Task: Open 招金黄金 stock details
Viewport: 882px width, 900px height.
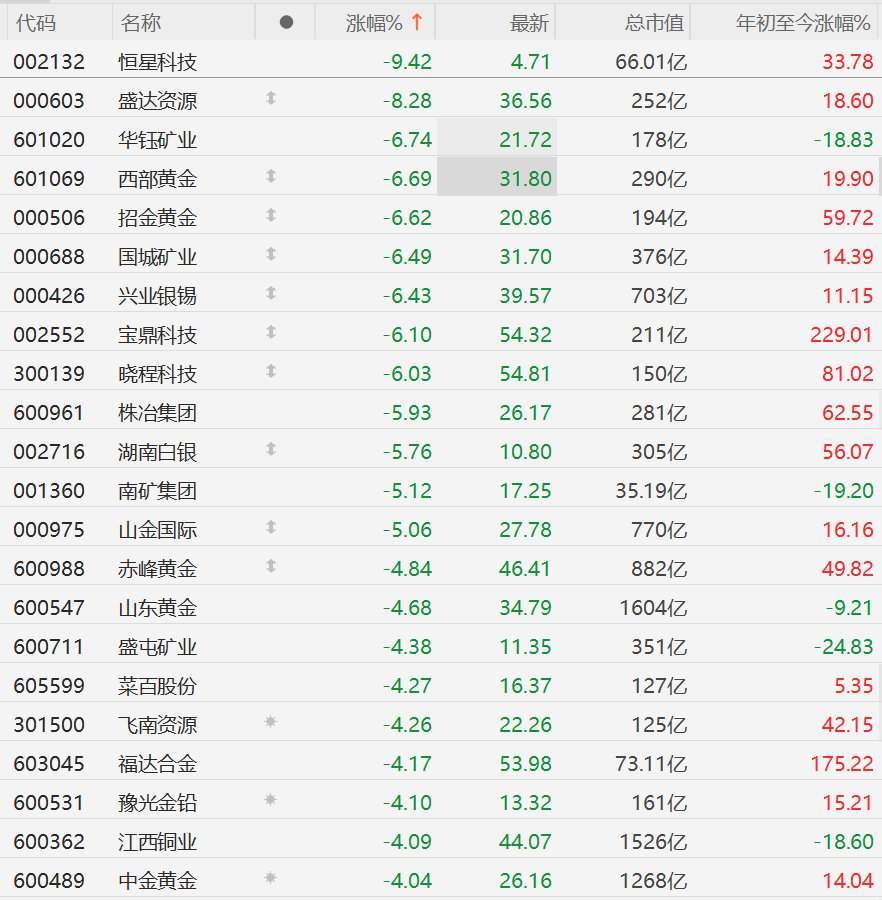Action: pyautogui.click(x=441, y=218)
